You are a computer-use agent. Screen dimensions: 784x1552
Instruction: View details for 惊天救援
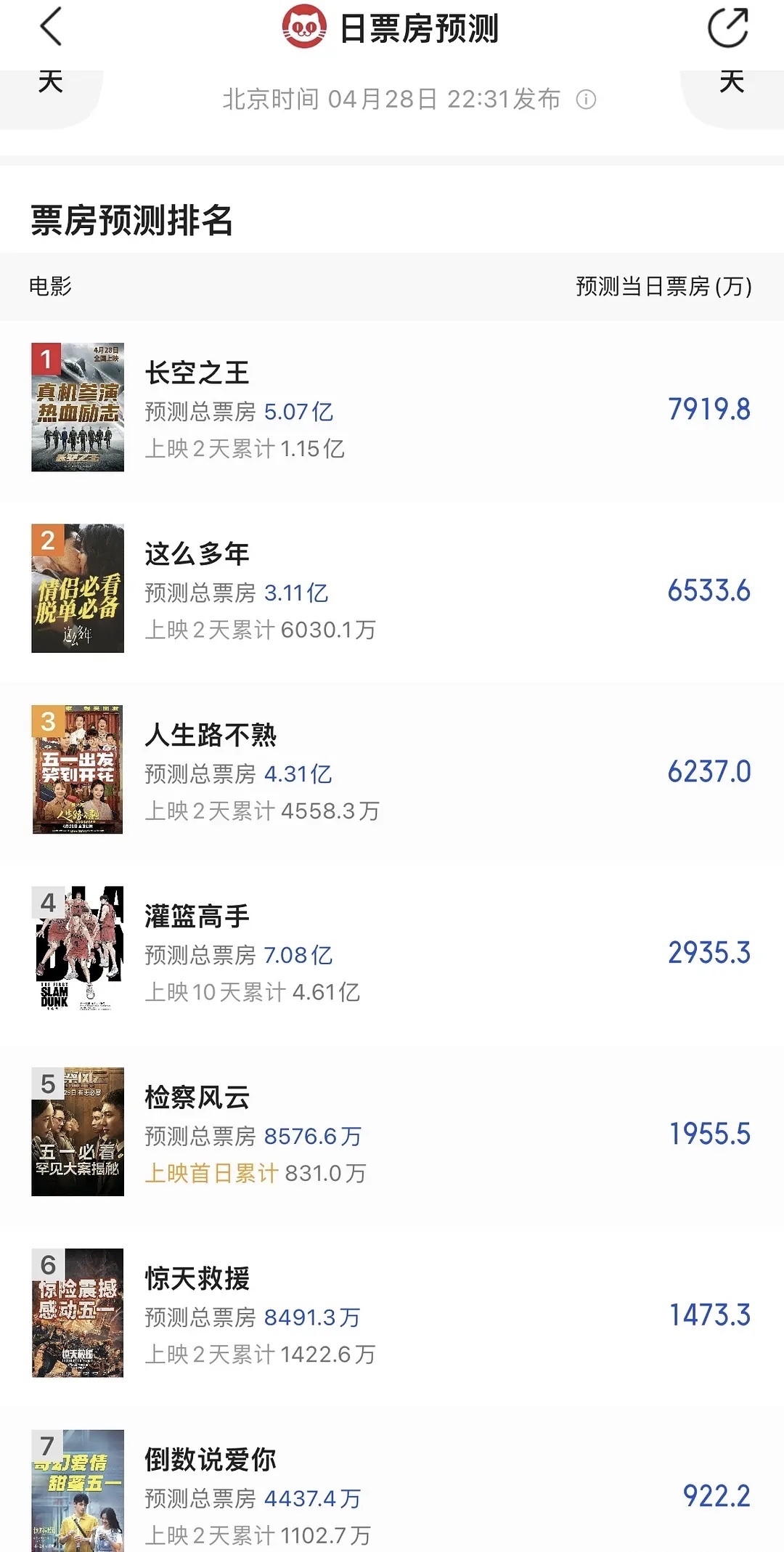point(392,1313)
